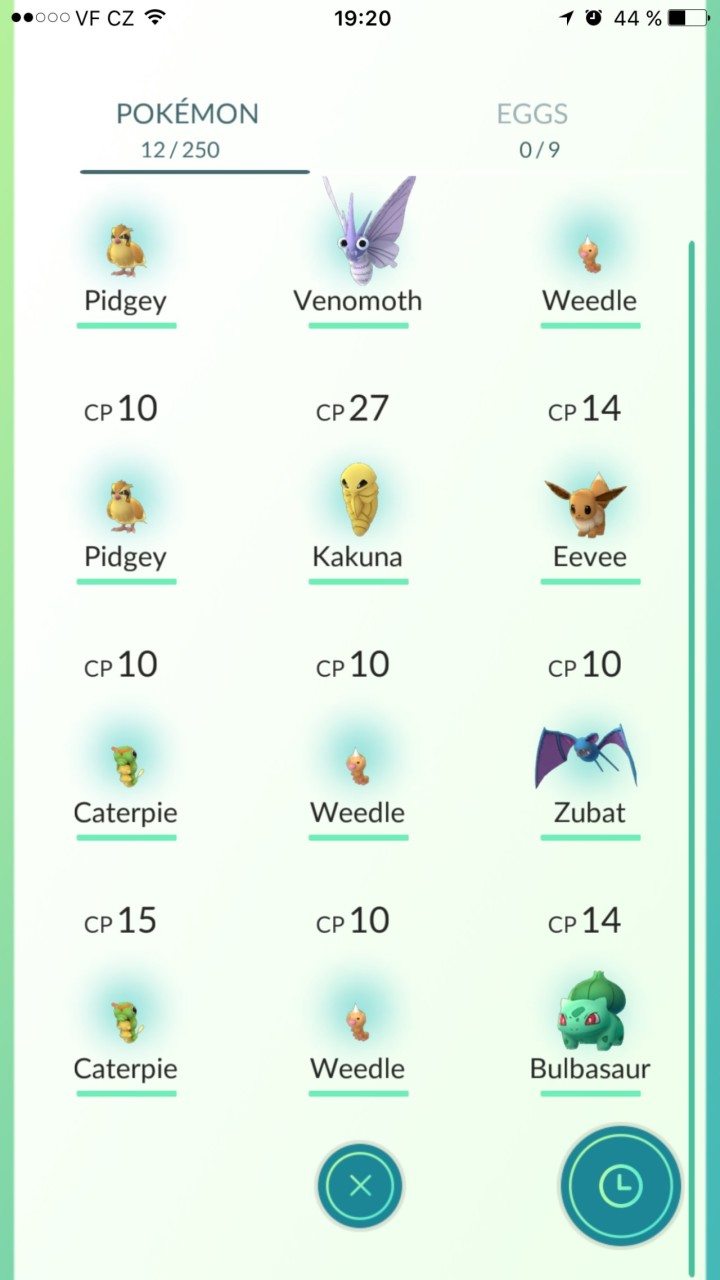This screenshot has height=1280, width=720.
Task: Open the Caterpie with CP 10
Action: 126,770
